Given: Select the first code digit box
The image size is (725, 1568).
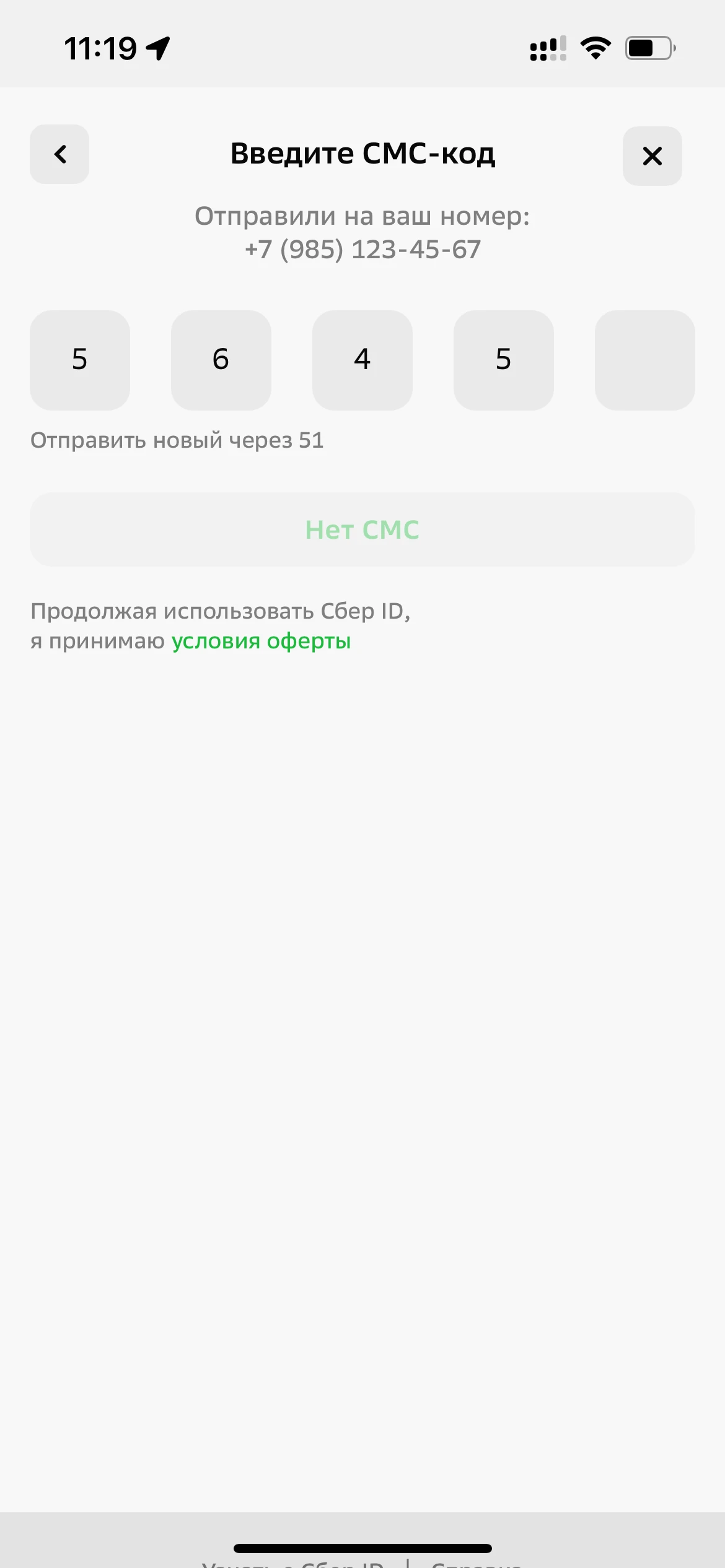Looking at the screenshot, I should 80,360.
